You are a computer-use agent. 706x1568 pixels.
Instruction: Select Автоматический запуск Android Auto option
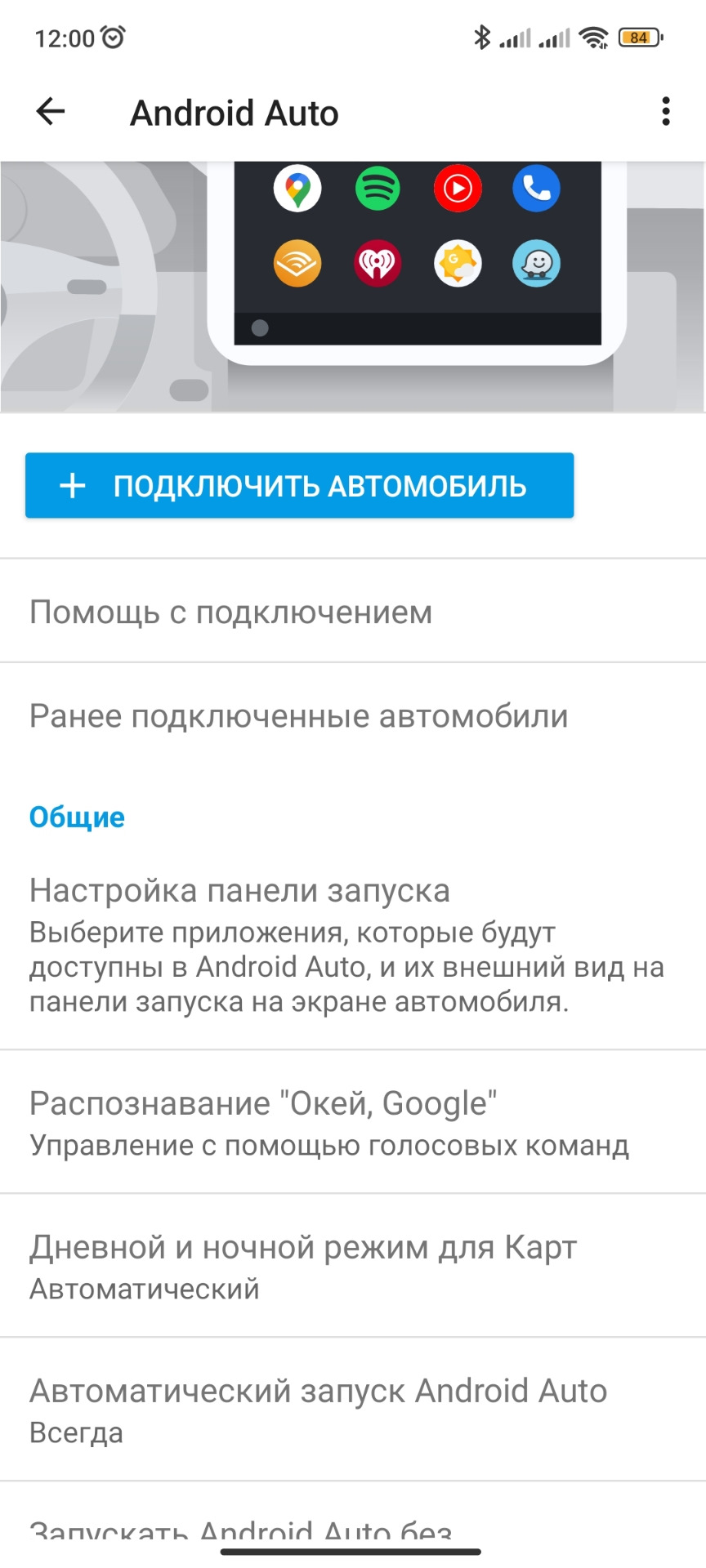point(319,1410)
